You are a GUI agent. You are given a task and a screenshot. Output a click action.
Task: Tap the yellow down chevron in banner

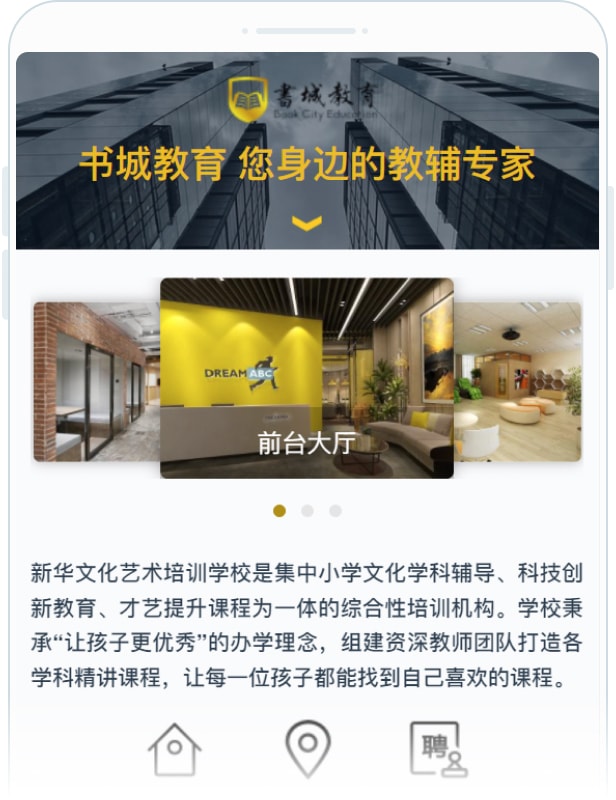point(307,222)
